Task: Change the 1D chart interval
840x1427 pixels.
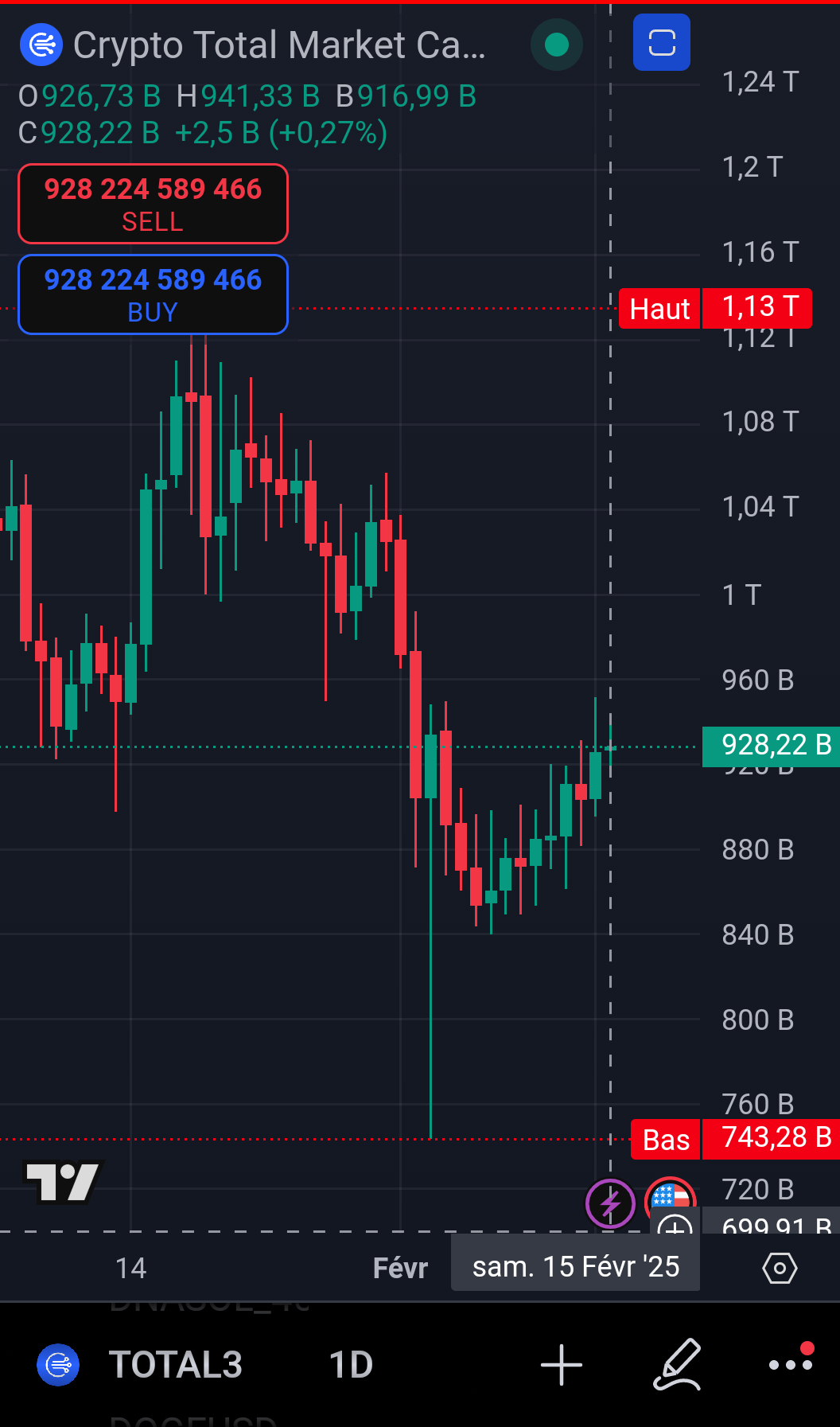Action: pyautogui.click(x=351, y=1364)
